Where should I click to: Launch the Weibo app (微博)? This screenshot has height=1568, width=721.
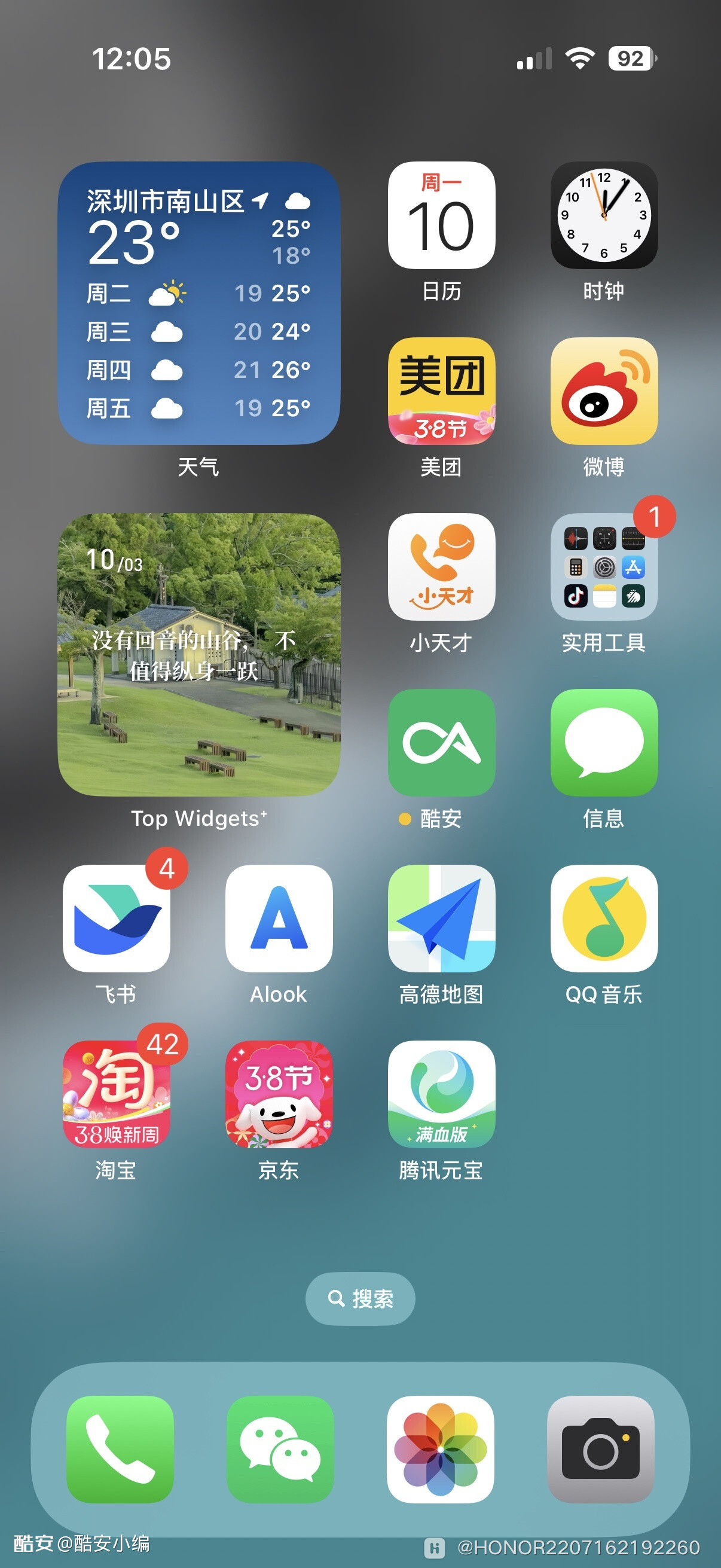pyautogui.click(x=604, y=391)
